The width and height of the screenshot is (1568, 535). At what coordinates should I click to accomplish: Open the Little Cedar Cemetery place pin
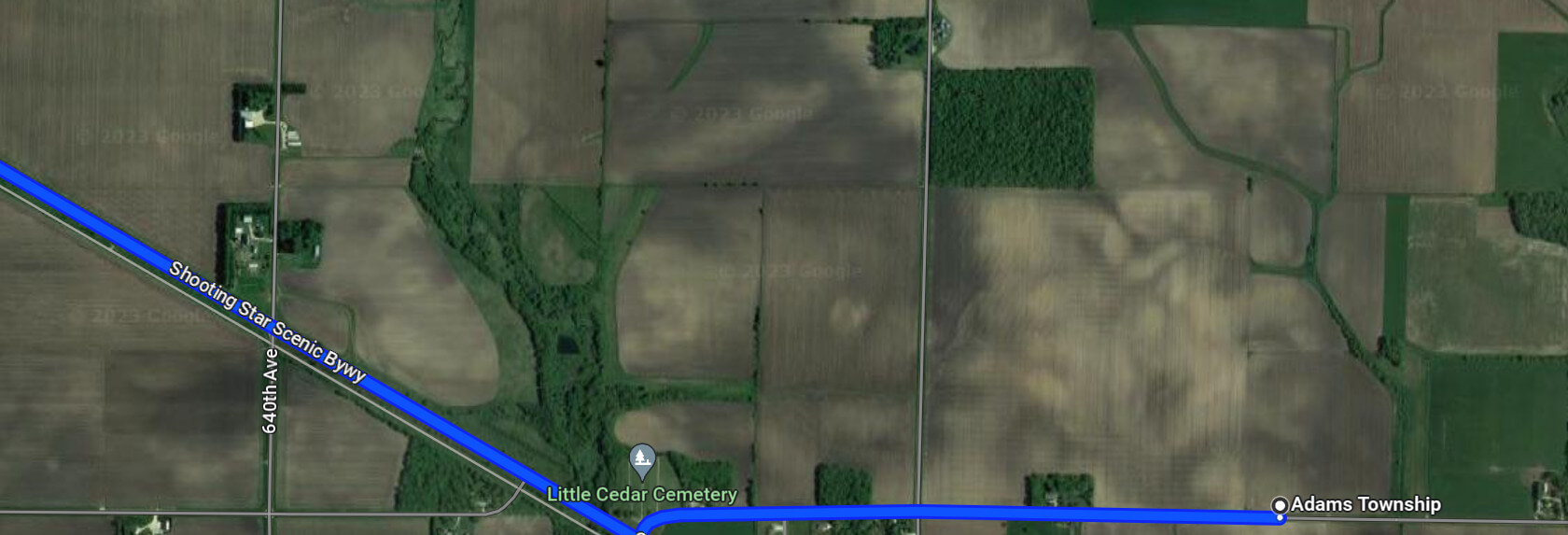tap(641, 459)
